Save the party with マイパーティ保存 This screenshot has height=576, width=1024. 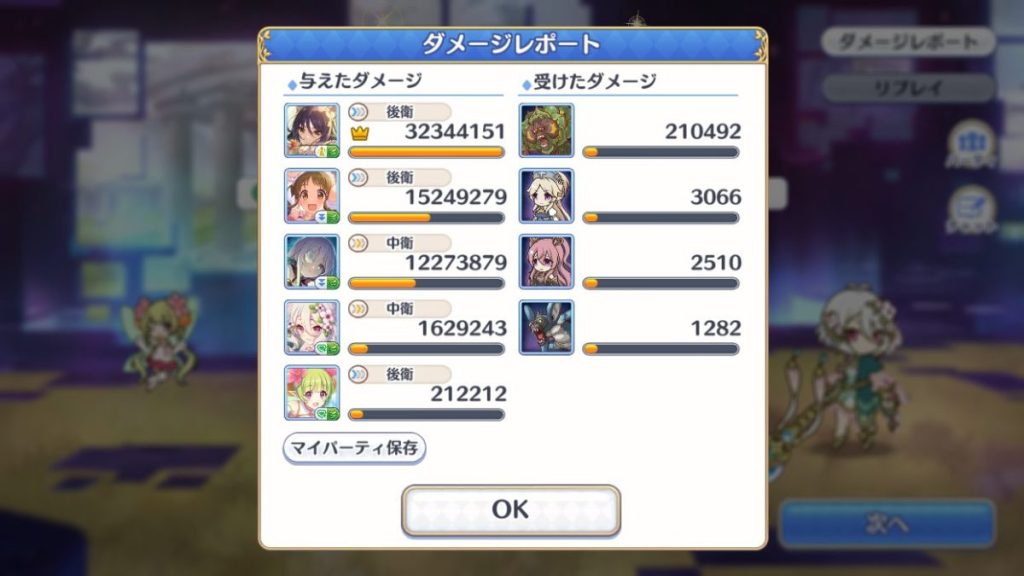pos(355,447)
